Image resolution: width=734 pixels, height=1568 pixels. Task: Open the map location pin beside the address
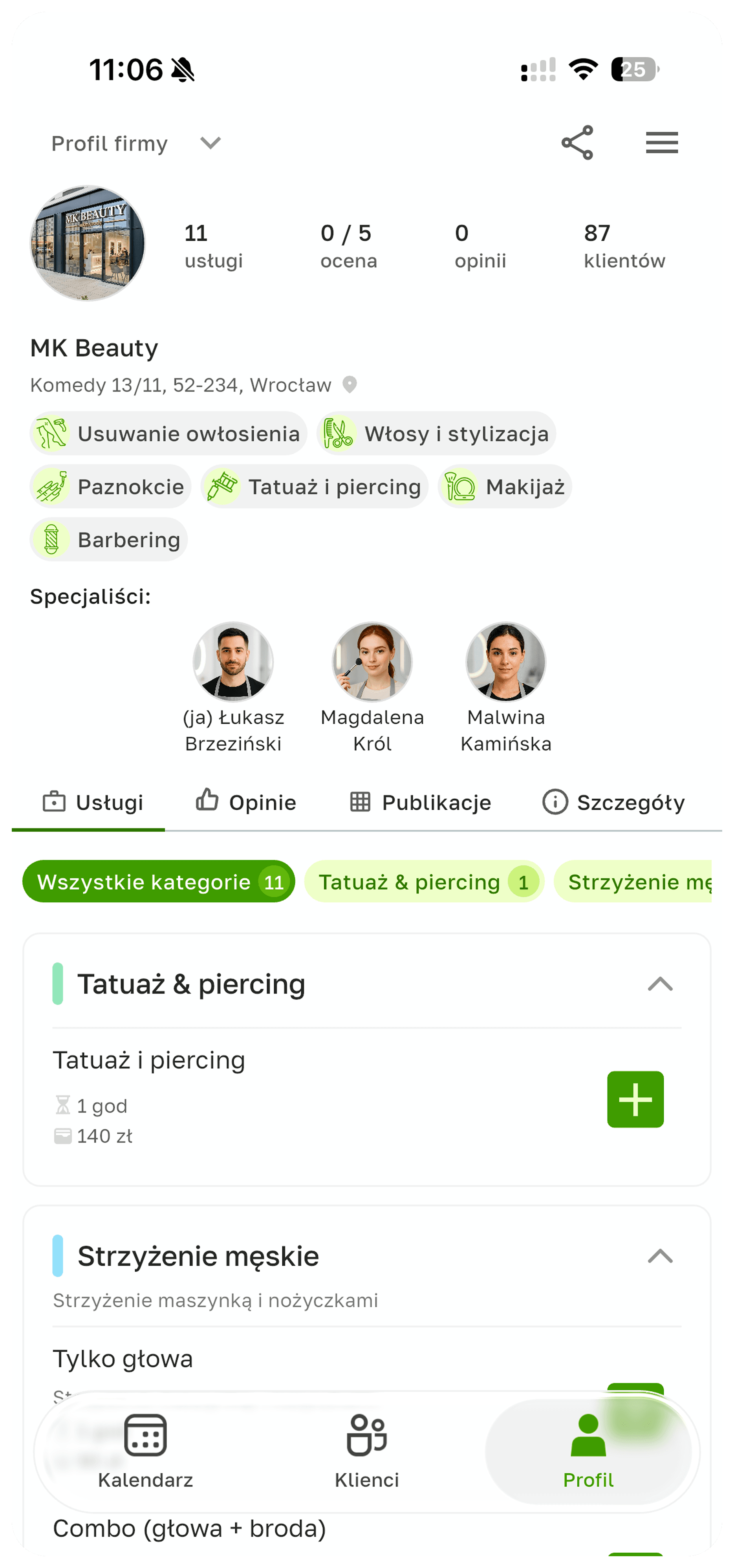click(350, 385)
